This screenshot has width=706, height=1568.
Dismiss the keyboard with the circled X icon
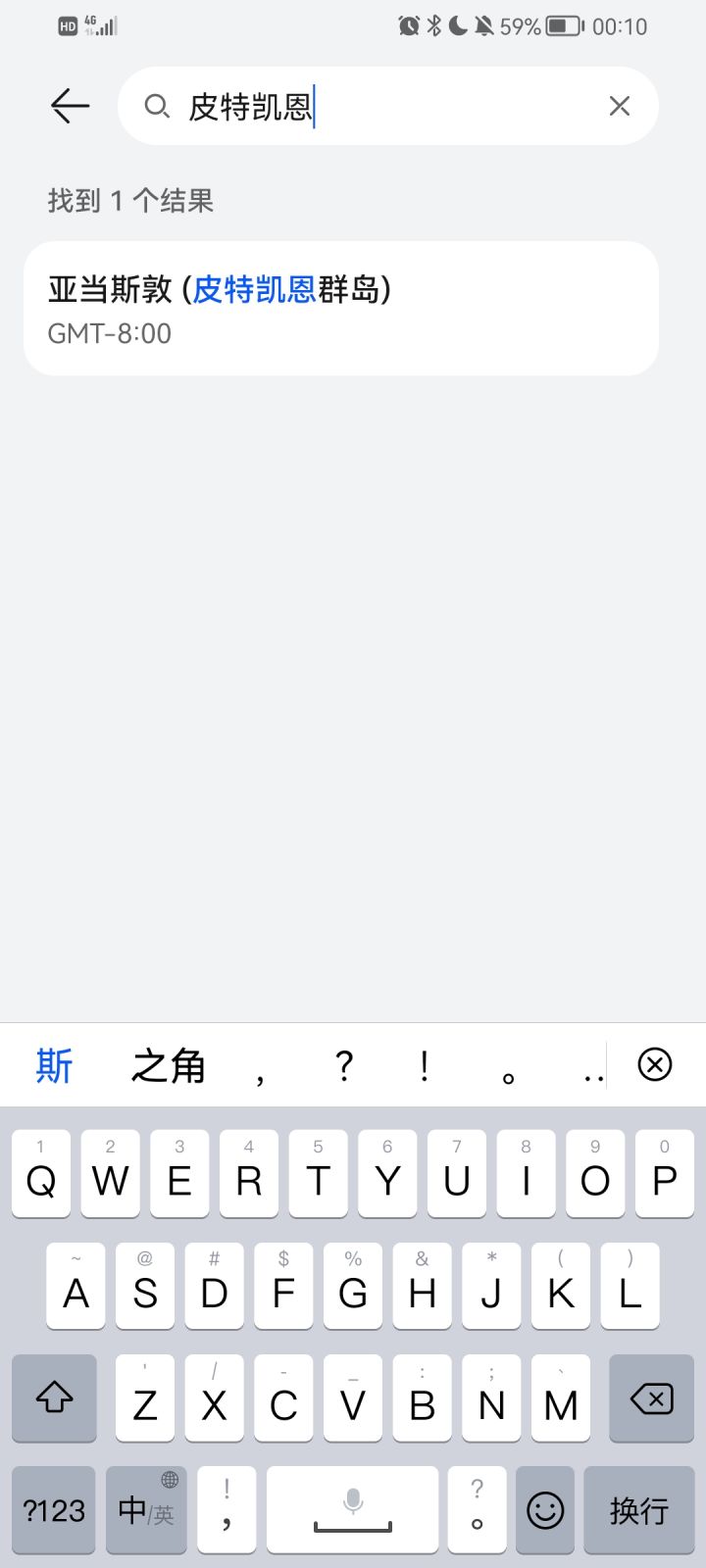click(x=654, y=1065)
